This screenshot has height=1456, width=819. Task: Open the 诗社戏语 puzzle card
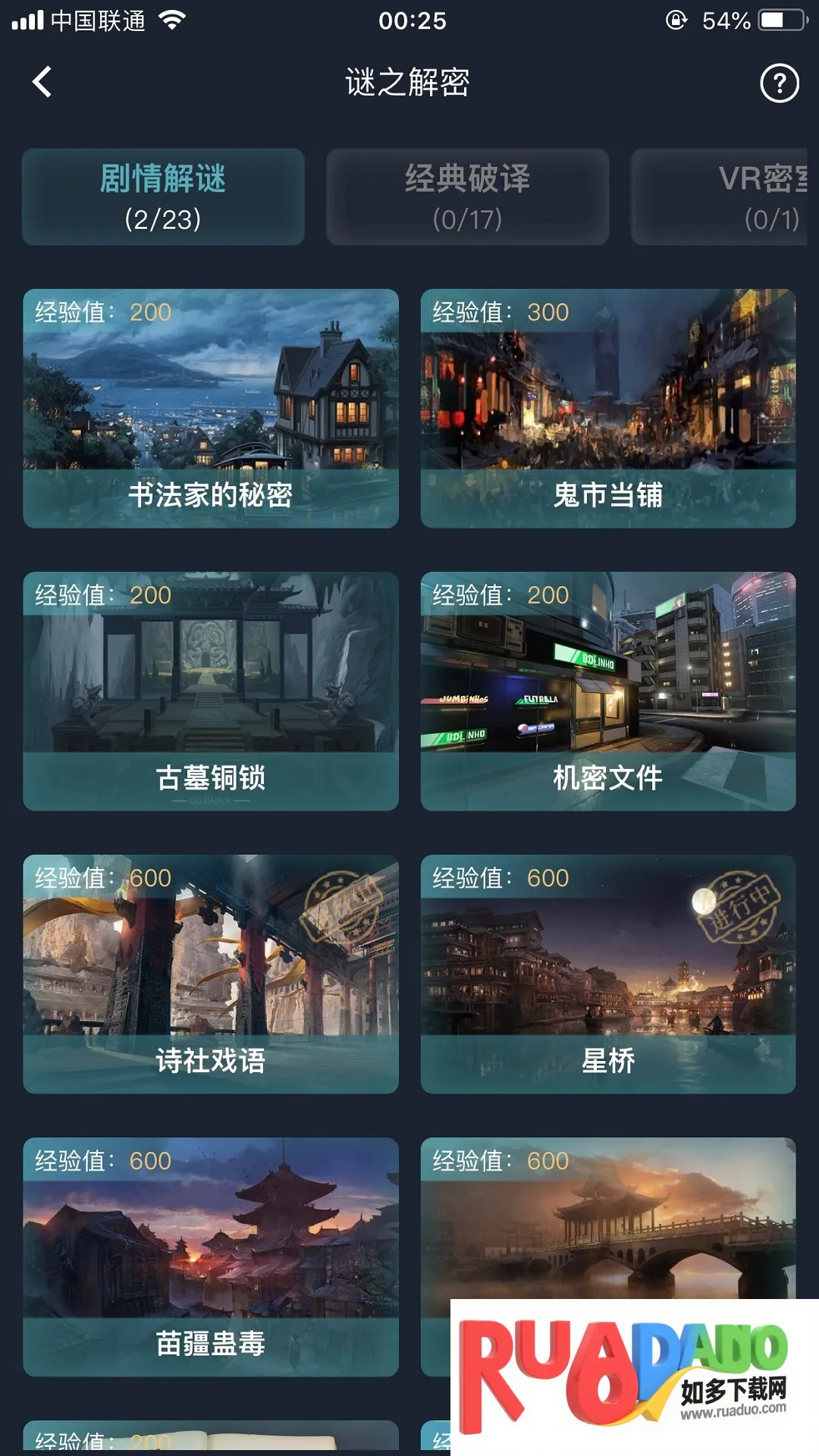tap(211, 974)
